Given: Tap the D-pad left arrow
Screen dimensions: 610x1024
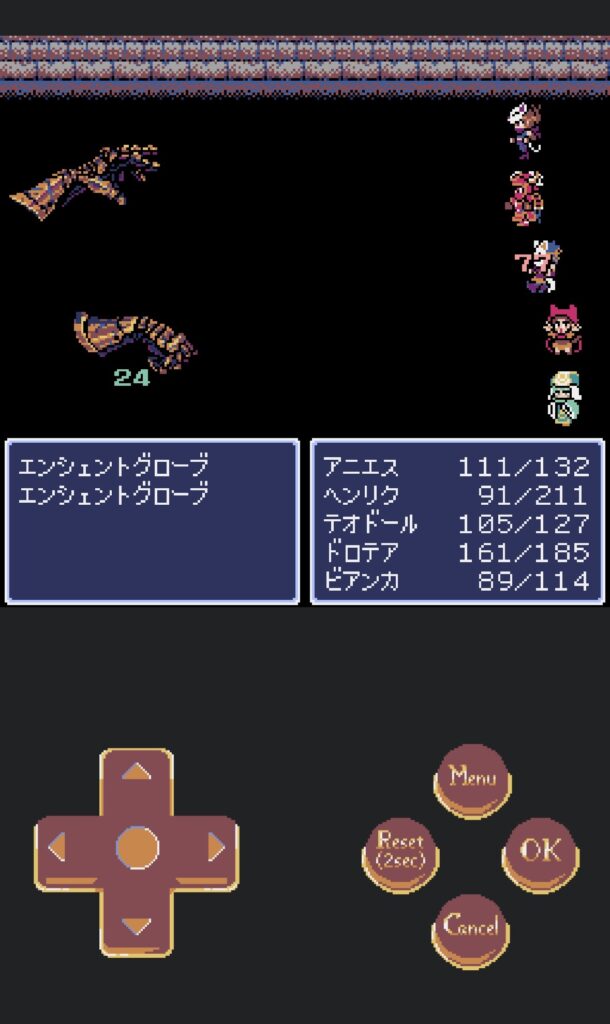Looking at the screenshot, I should click(58, 848).
